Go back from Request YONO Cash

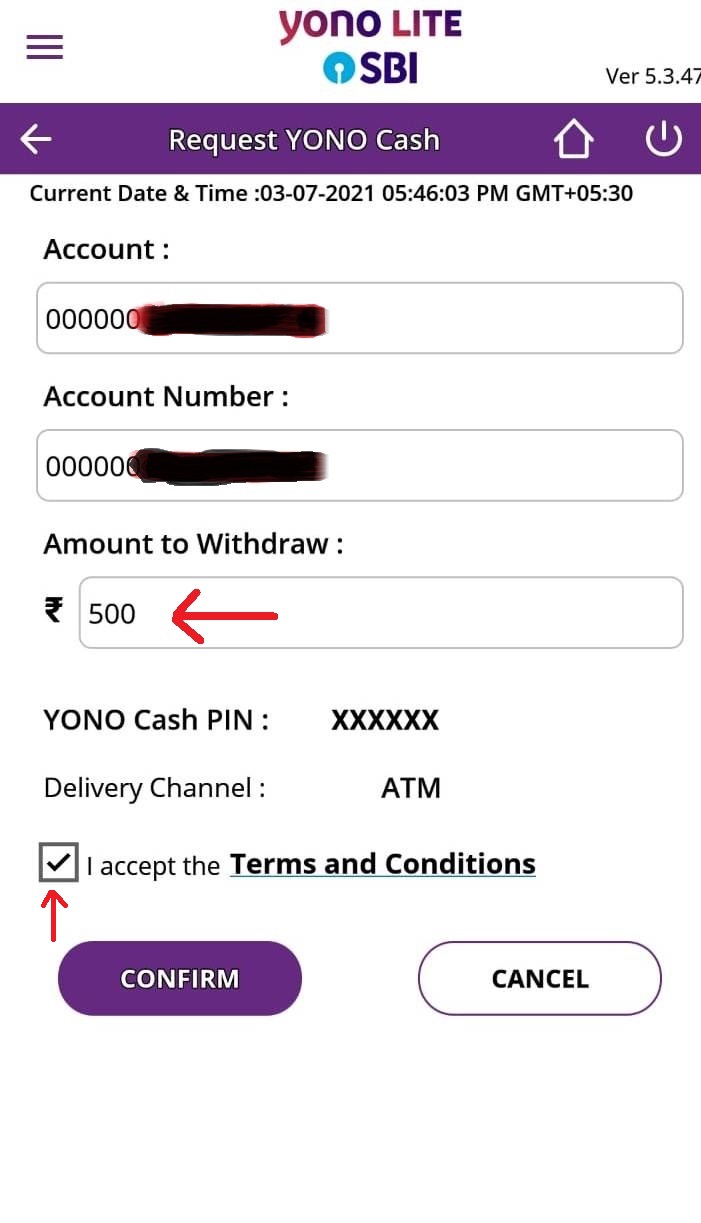click(x=36, y=140)
